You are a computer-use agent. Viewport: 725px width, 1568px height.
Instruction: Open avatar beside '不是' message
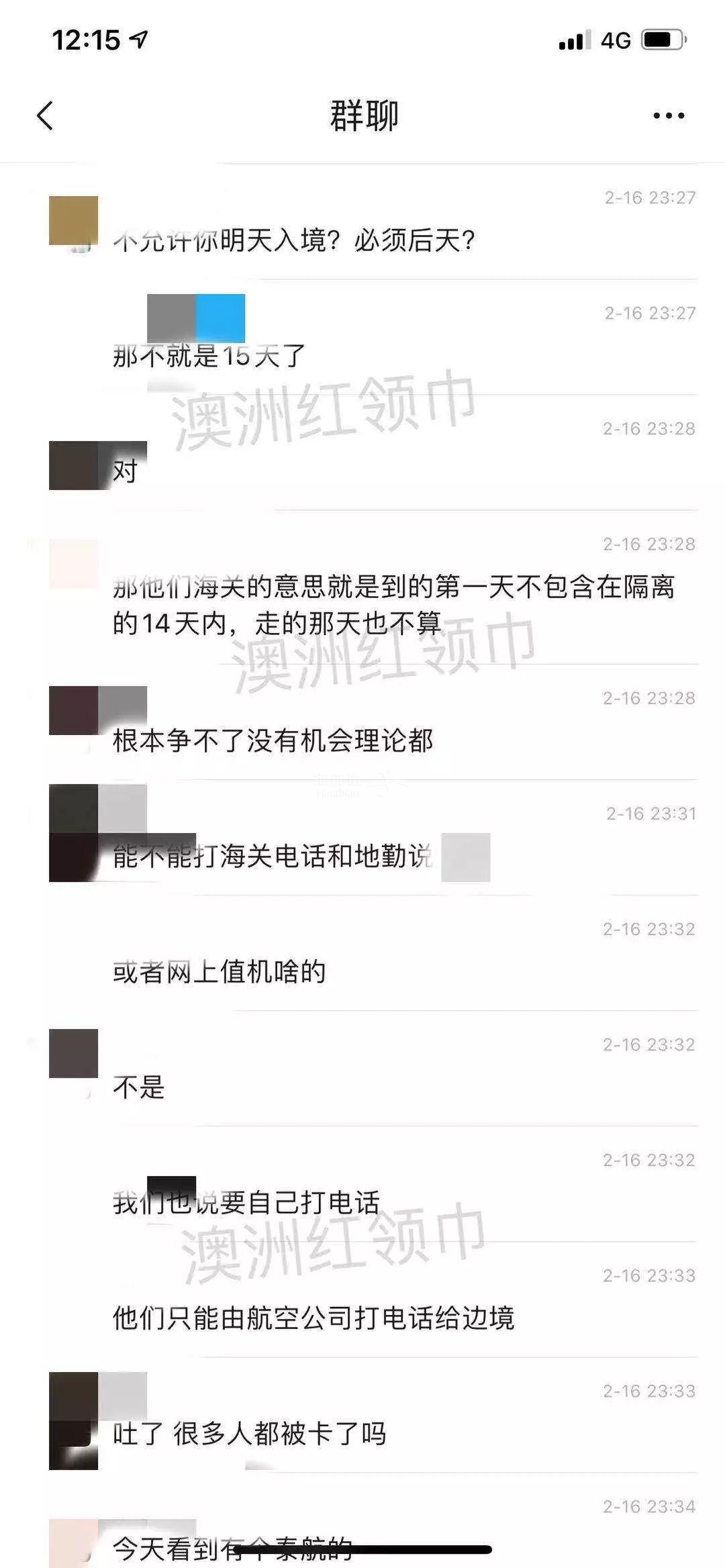tap(74, 1053)
